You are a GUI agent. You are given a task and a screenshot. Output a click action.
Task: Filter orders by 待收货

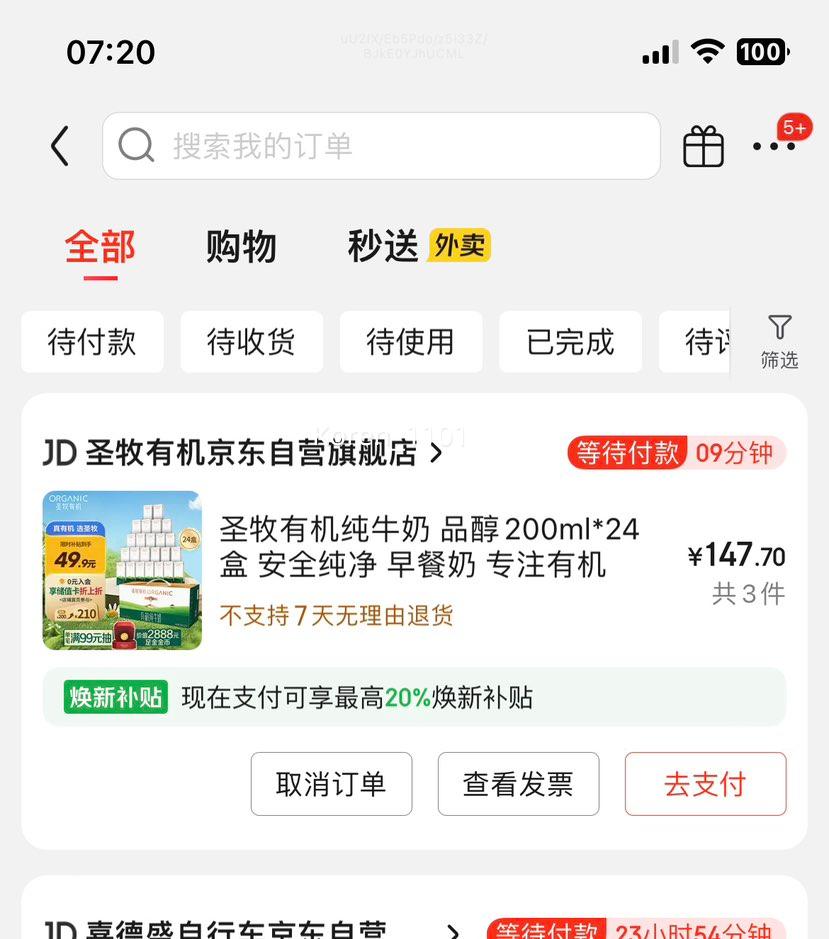click(x=251, y=342)
